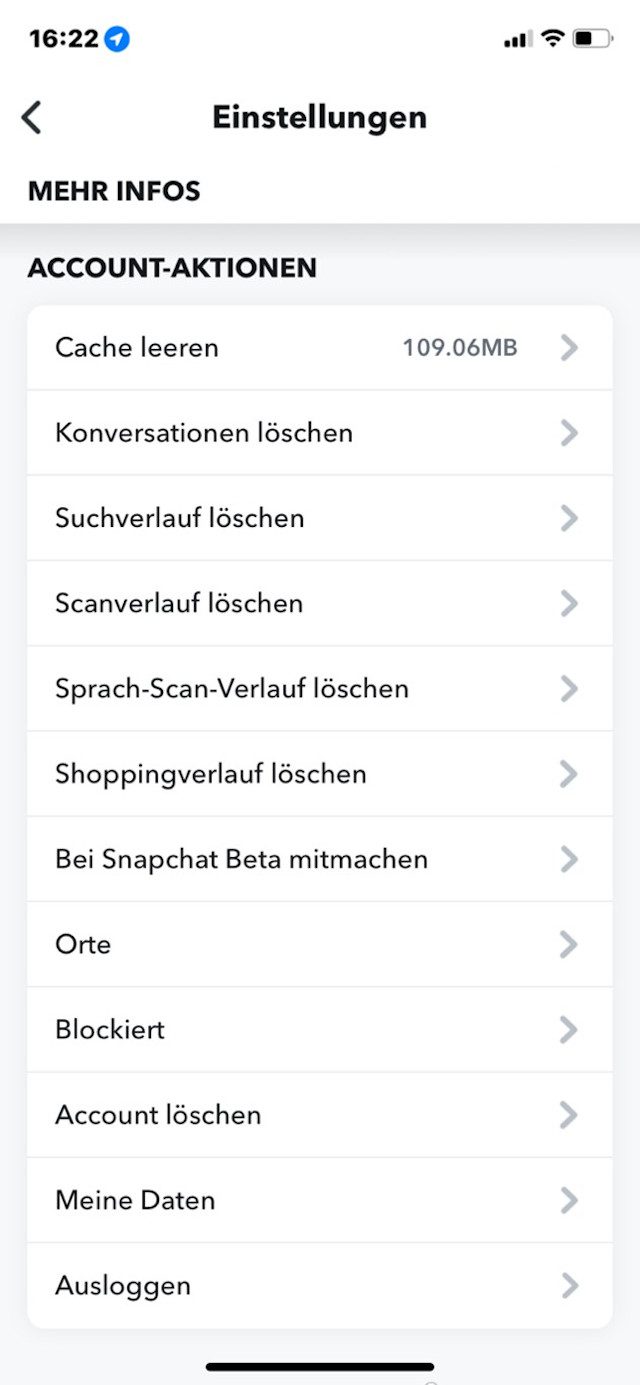
Task: Open Meine Daten
Action: tap(320, 1200)
